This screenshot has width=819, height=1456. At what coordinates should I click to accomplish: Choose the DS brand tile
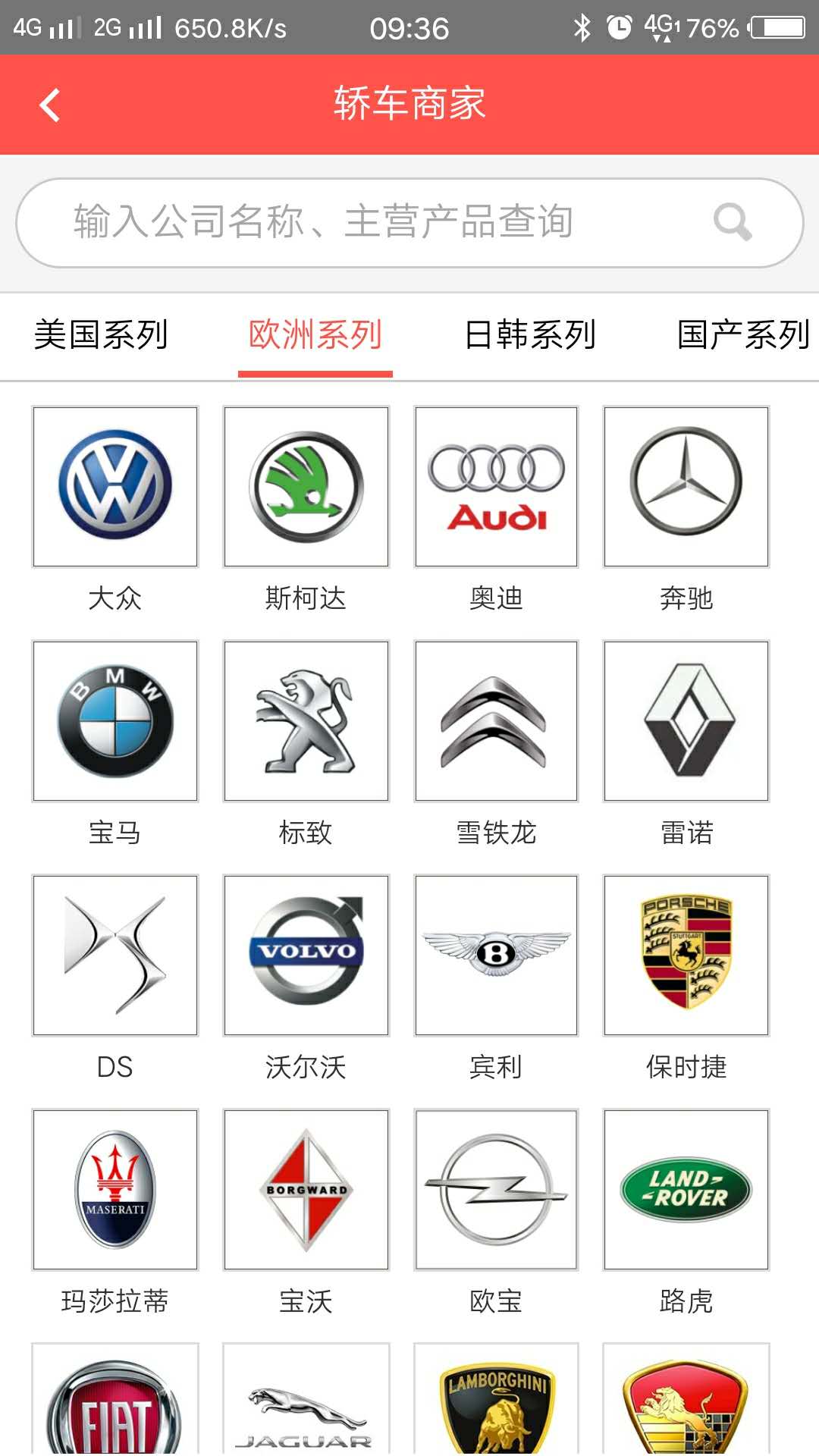[115, 955]
